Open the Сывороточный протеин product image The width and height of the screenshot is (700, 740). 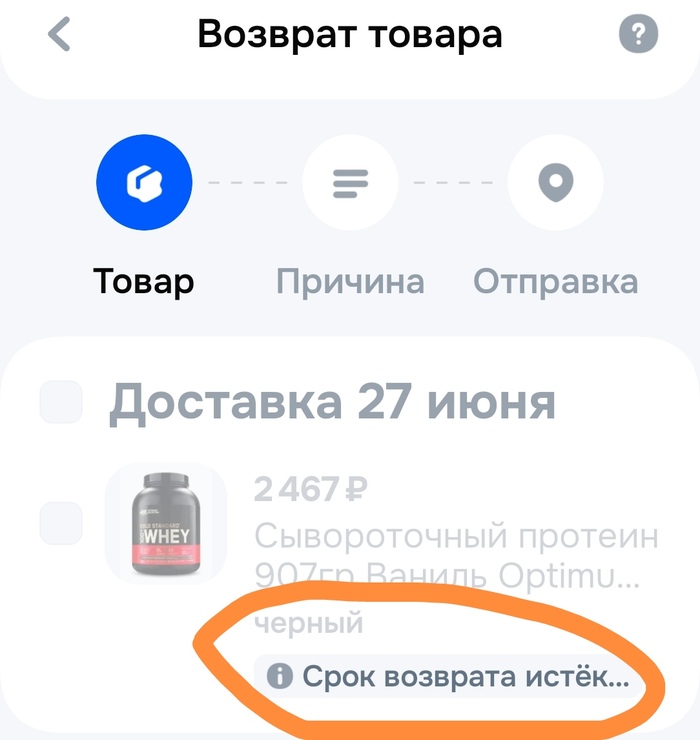(x=166, y=523)
